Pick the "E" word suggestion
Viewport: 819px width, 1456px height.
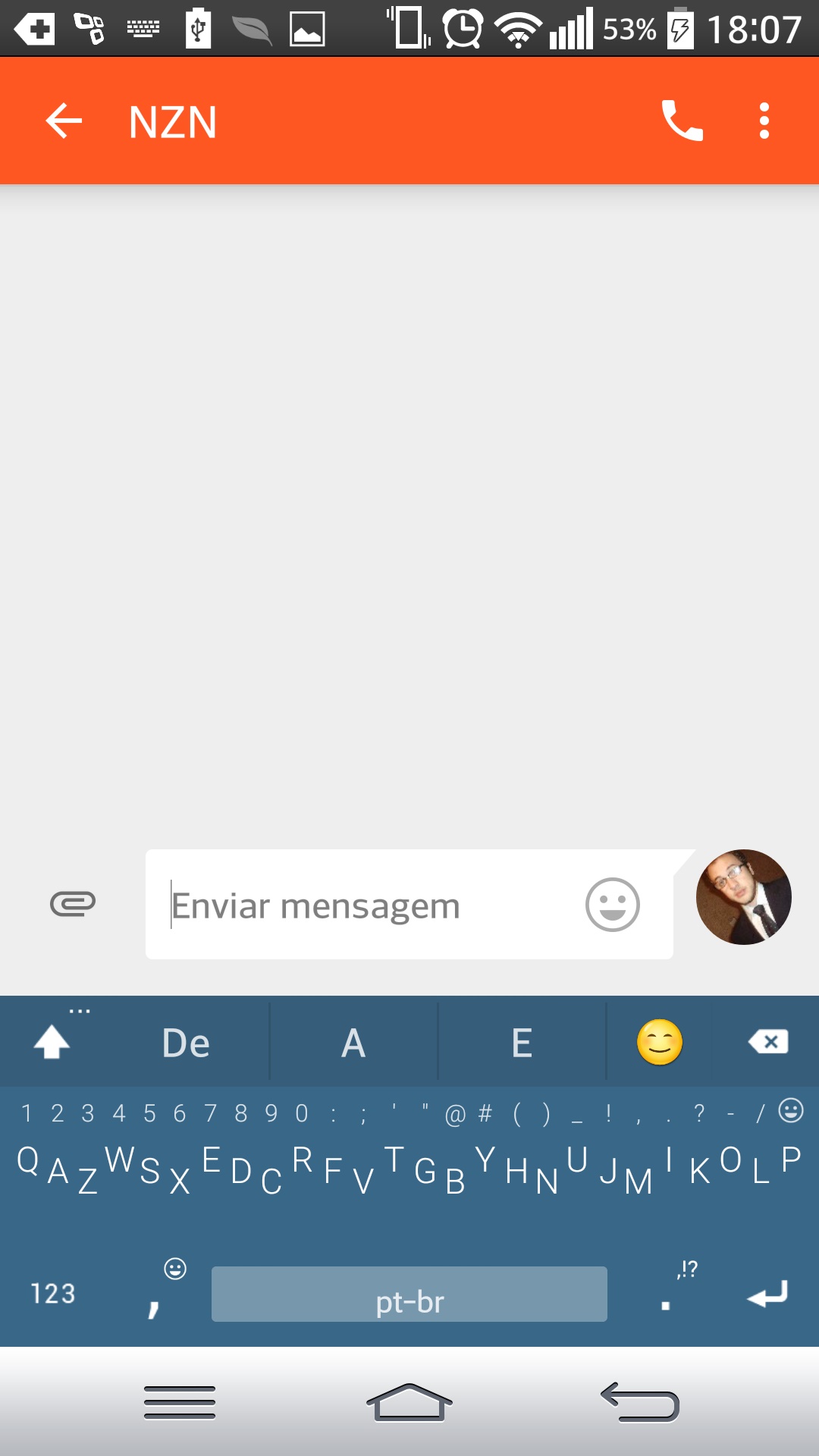click(x=522, y=1043)
